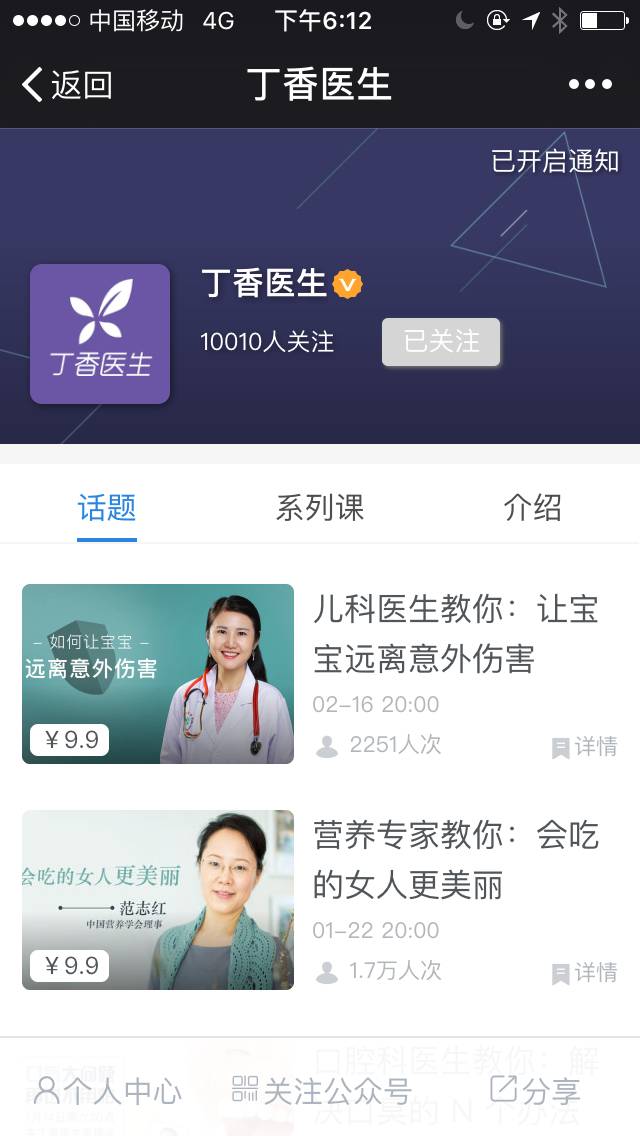This screenshot has height=1136, width=640.
Task: Switch to the 话题 tab
Action: point(107,508)
